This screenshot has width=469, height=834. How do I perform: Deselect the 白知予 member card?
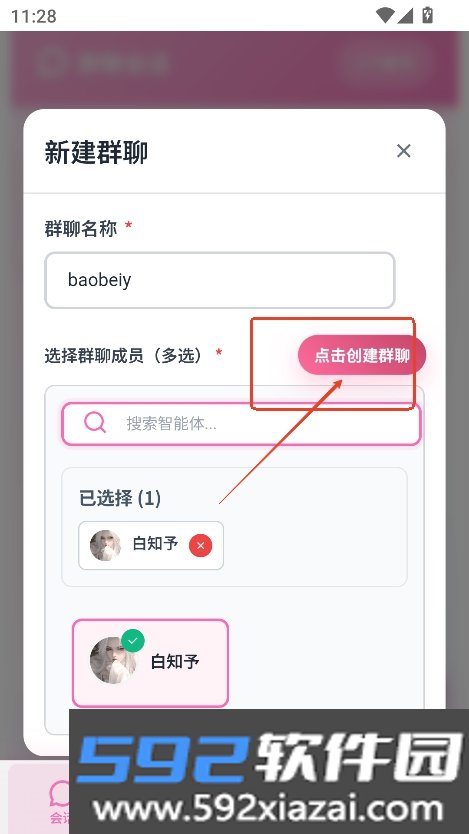tap(150, 663)
